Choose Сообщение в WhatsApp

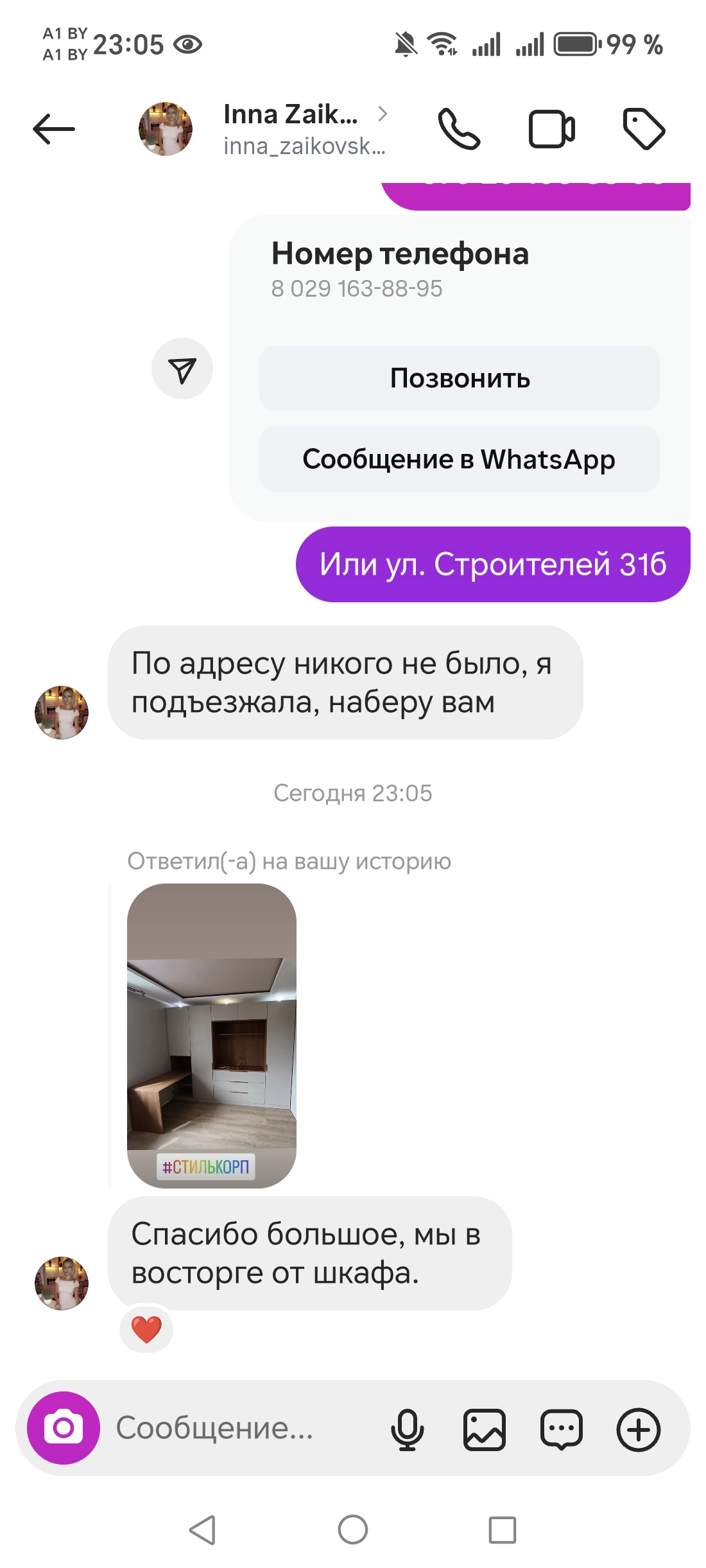tap(460, 459)
